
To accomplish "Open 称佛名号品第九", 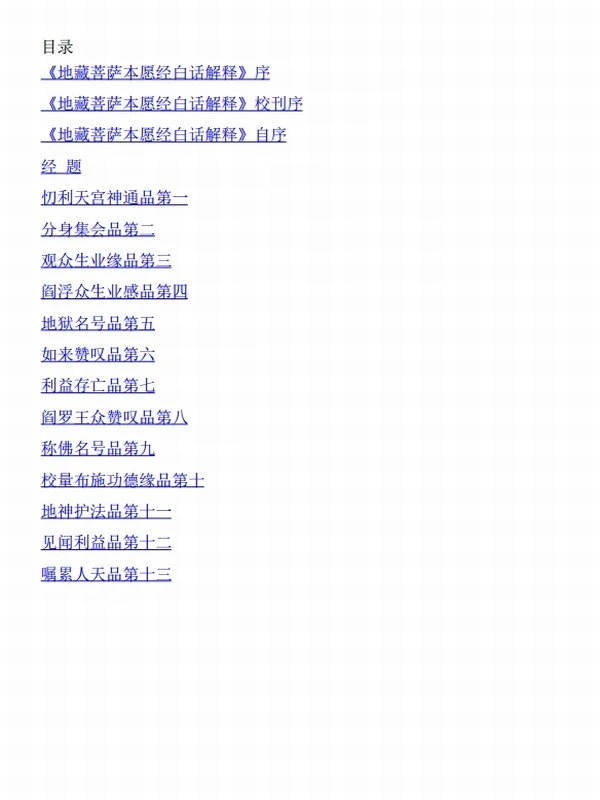I will tap(98, 448).
